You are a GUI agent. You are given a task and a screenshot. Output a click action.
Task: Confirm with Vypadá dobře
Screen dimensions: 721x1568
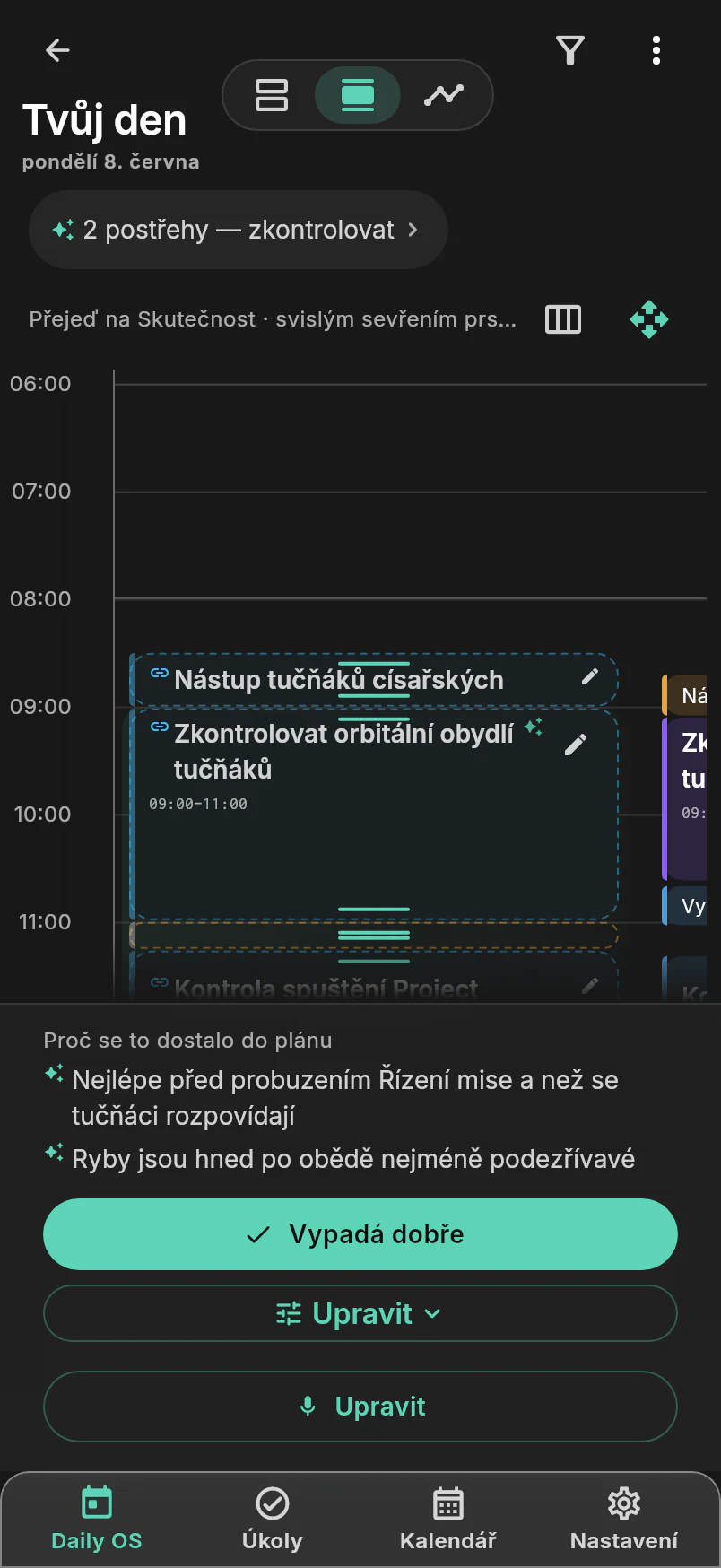point(360,1234)
